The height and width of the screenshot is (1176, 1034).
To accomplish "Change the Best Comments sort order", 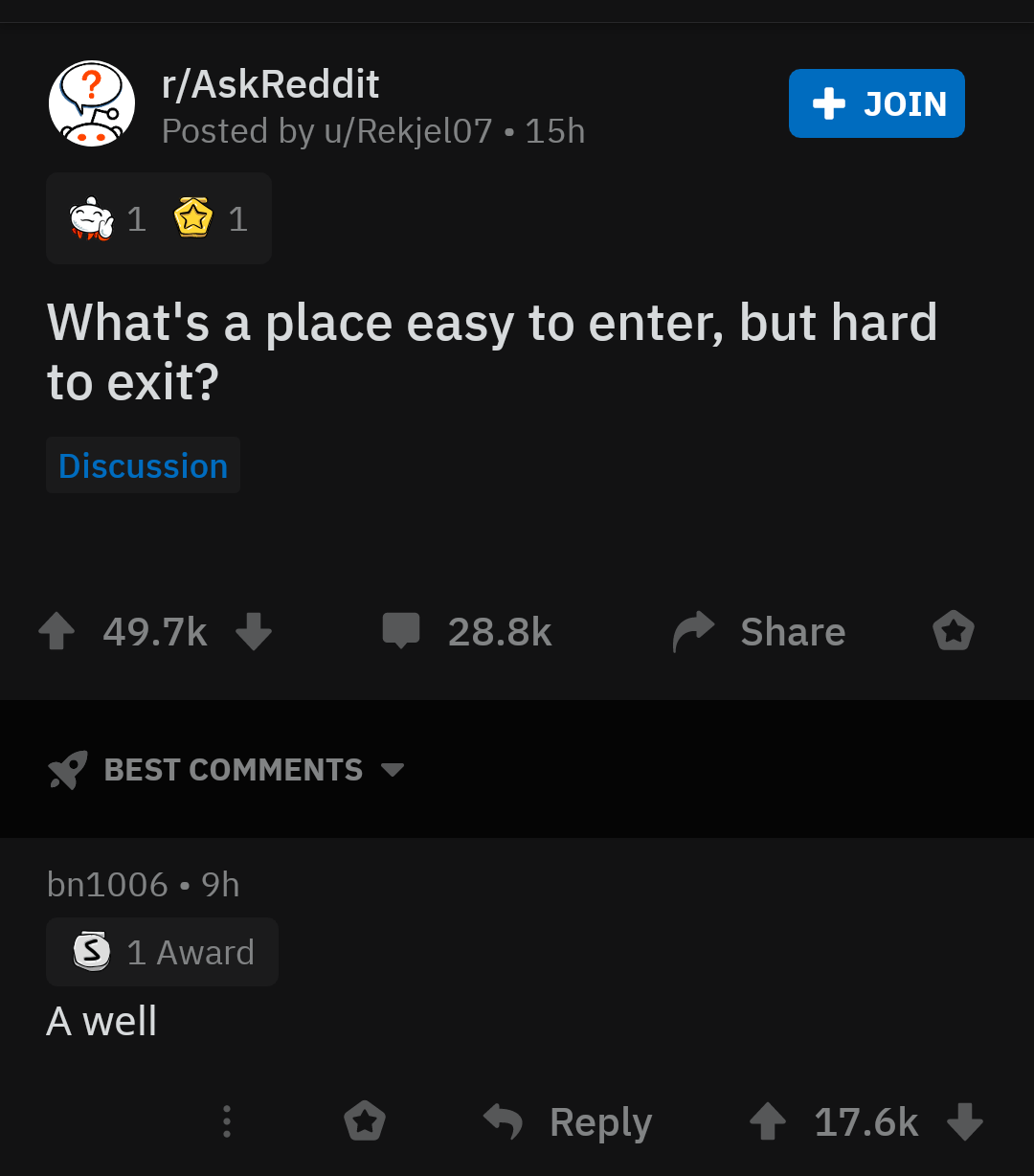I will [227, 770].
